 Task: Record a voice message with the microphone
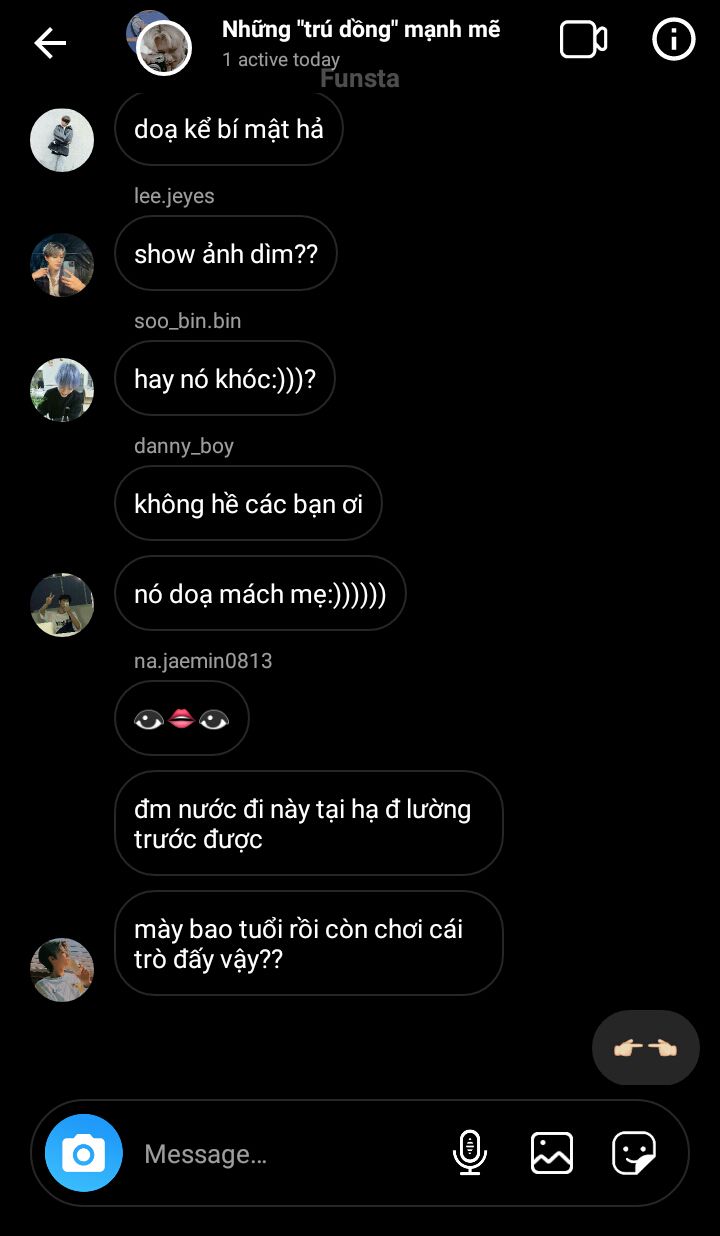(469, 1153)
